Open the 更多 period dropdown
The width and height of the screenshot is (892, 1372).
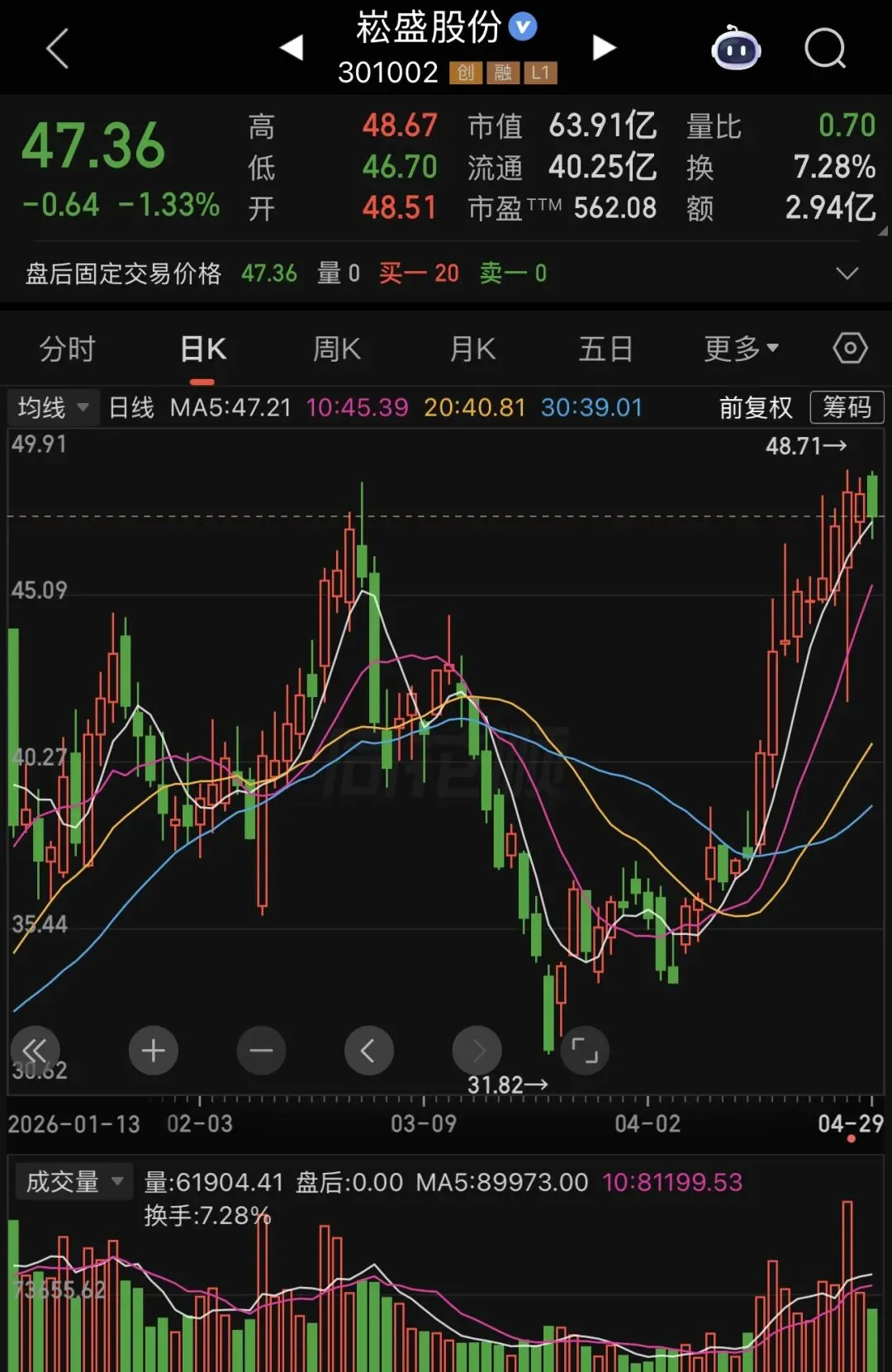point(741,349)
